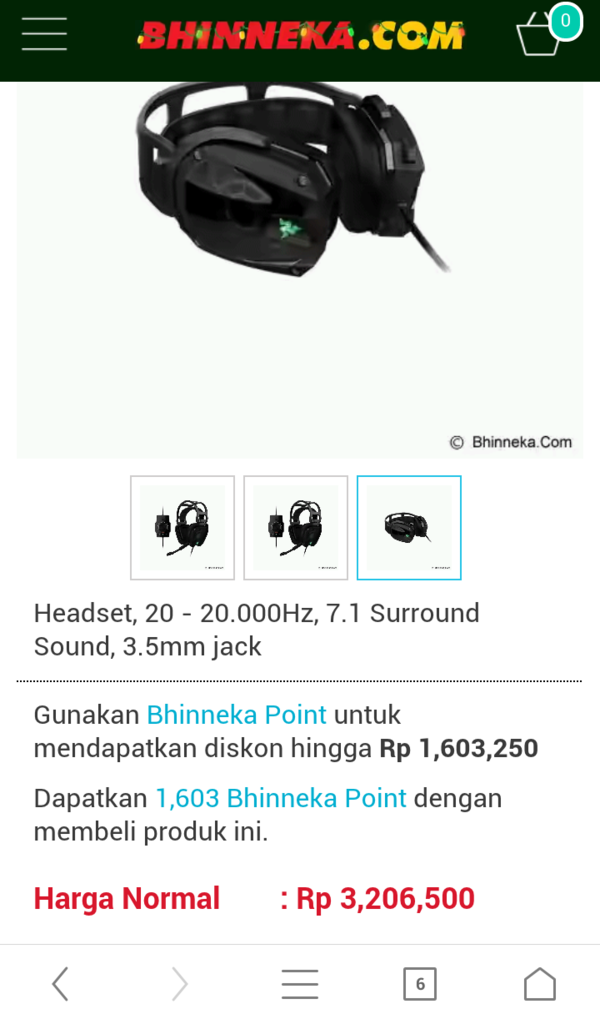Select the second headset thumbnail

[296, 528]
